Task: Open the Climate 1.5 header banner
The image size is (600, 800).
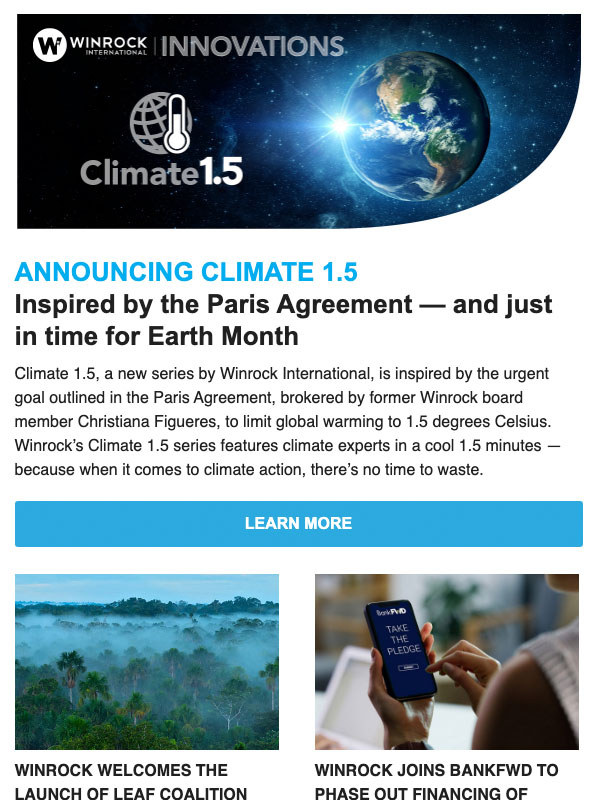Action: (x=298, y=120)
